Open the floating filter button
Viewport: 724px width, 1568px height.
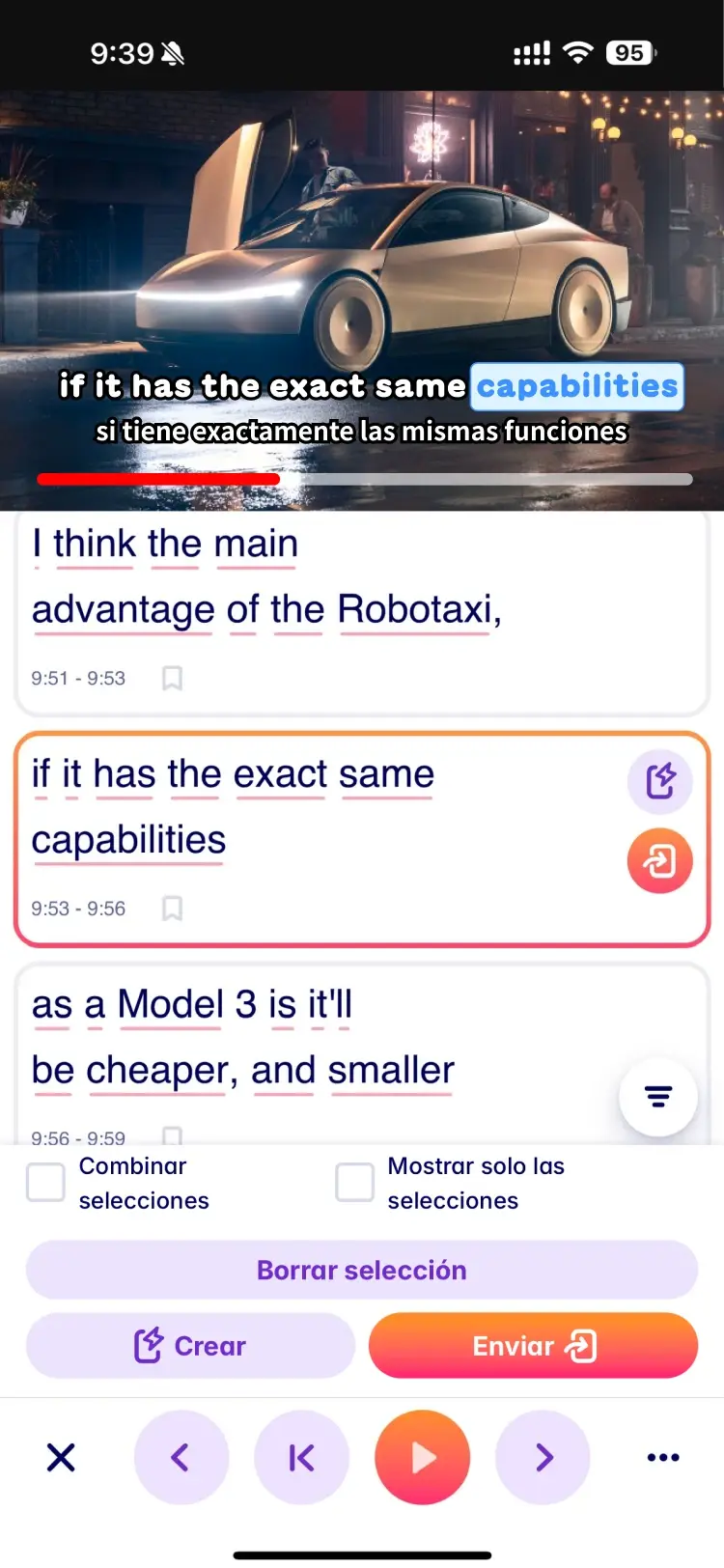pyautogui.click(x=658, y=1097)
